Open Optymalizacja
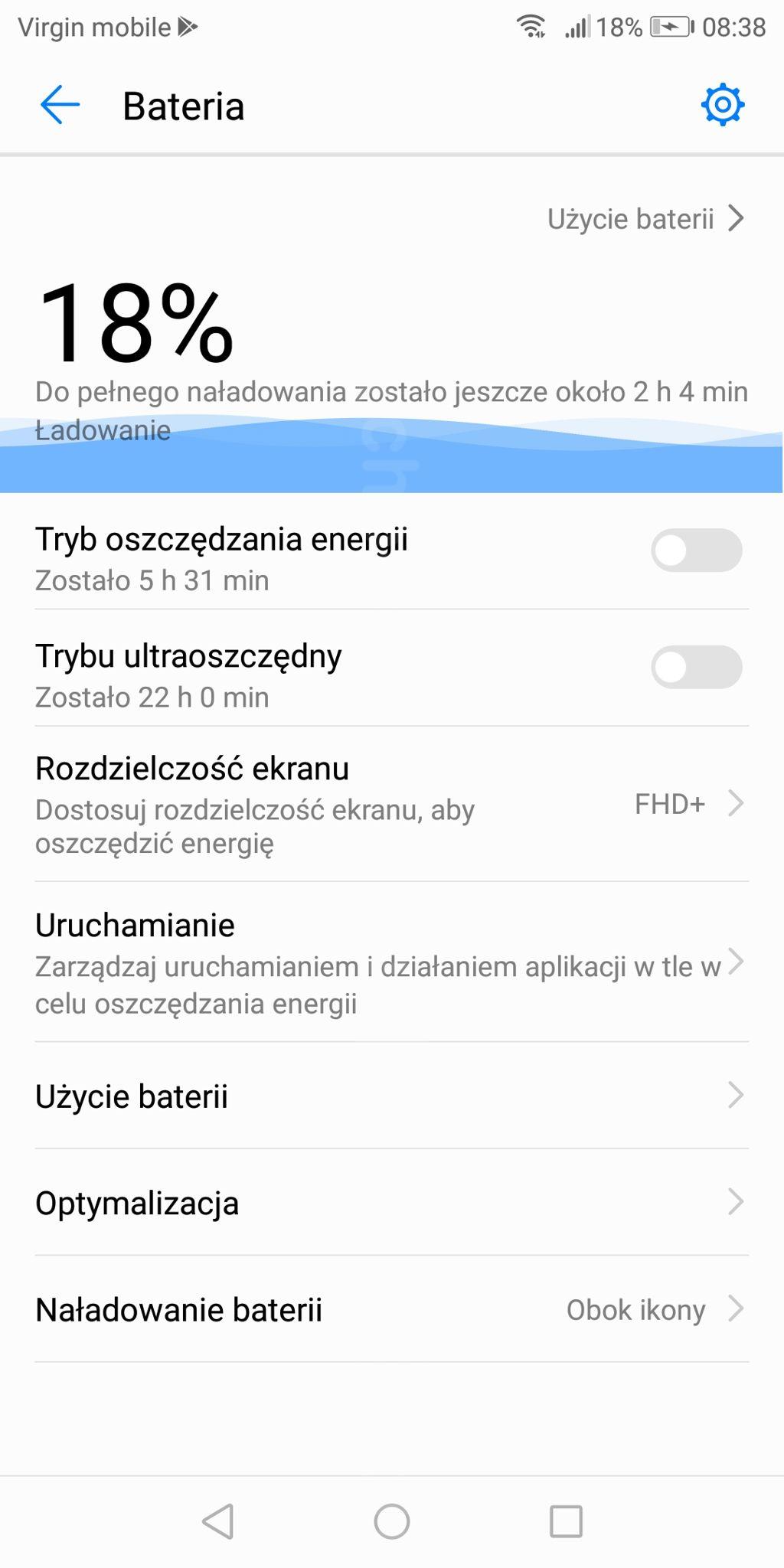The width and height of the screenshot is (784, 1568). click(391, 1202)
